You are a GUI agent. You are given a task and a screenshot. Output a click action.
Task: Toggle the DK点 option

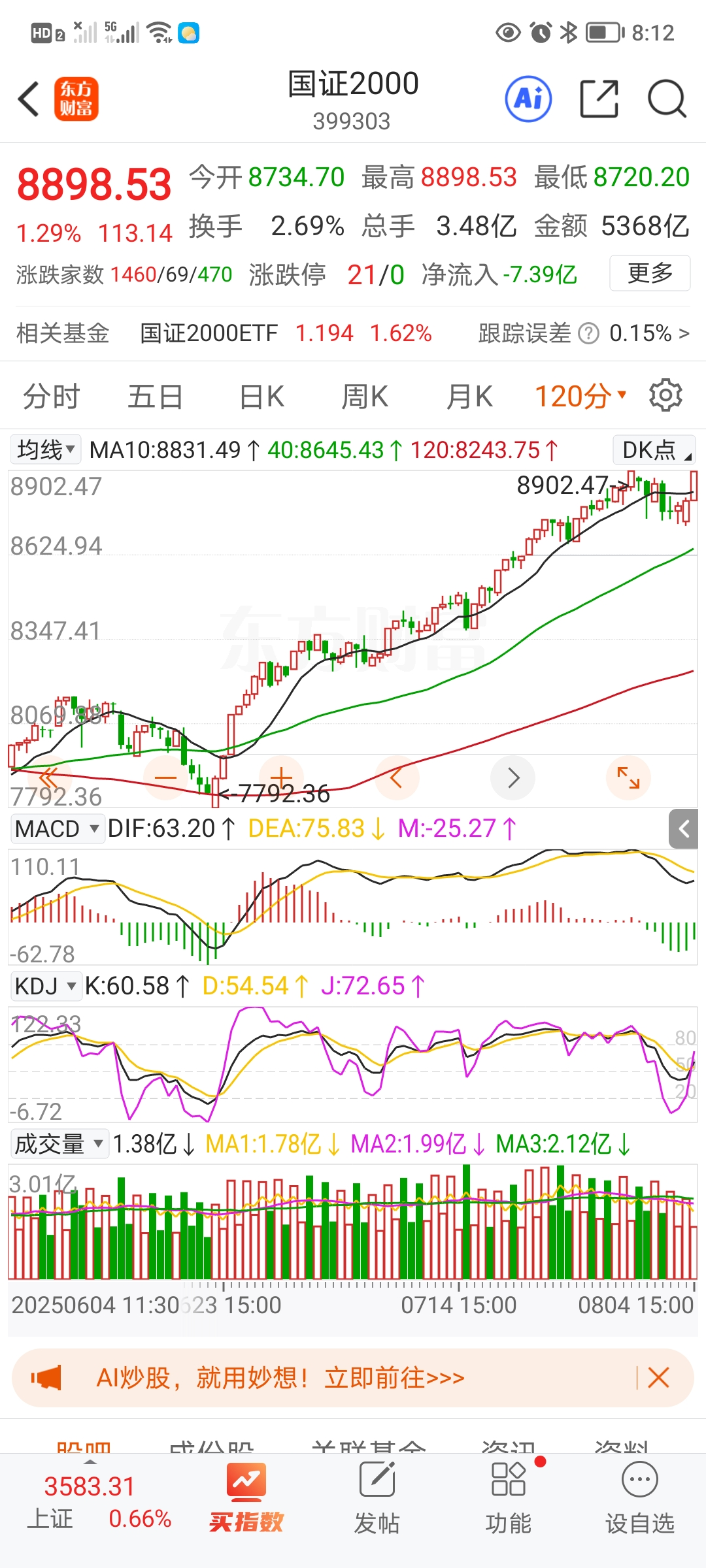pos(654,449)
